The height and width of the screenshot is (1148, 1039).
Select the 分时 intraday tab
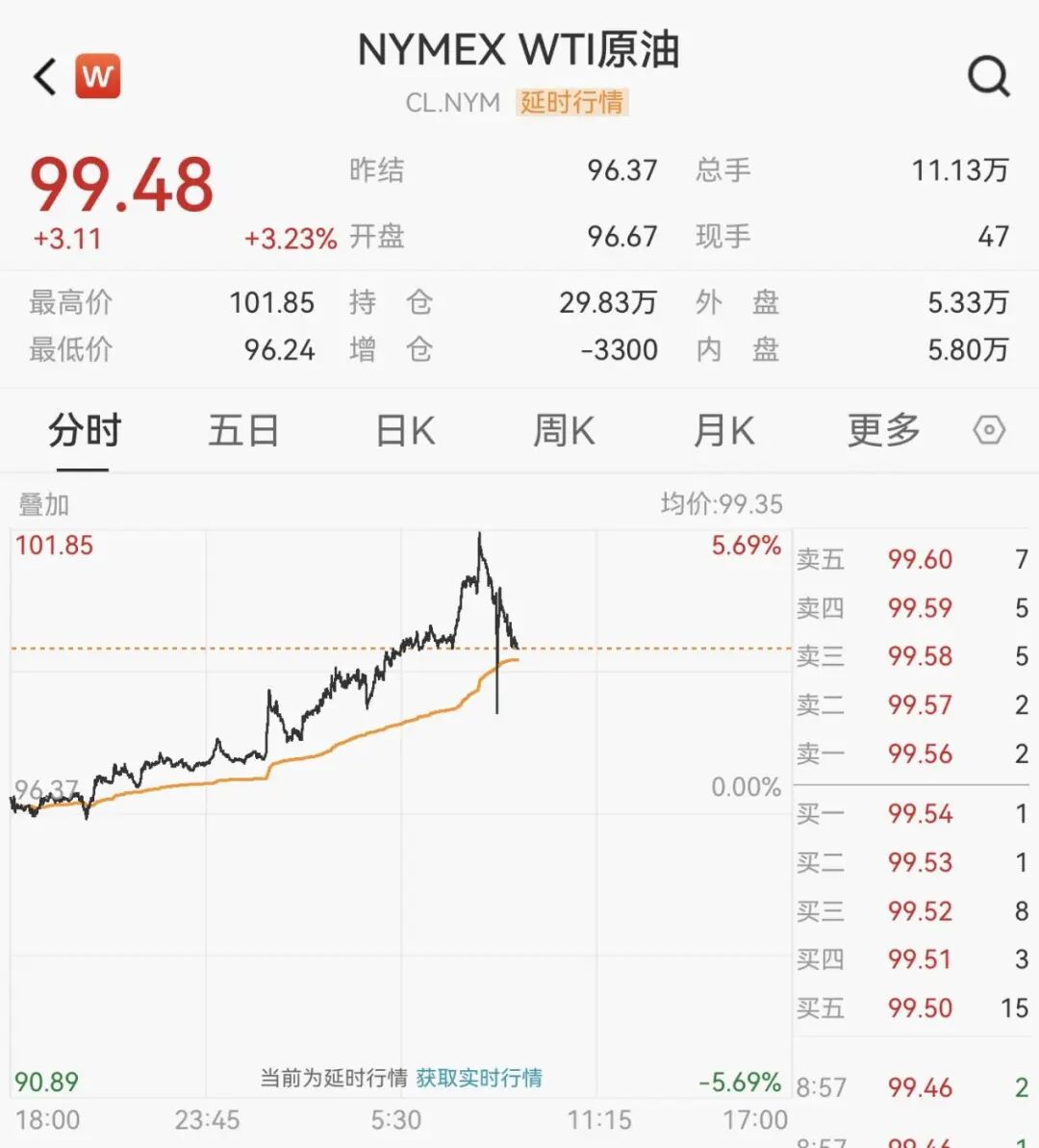pyautogui.click(x=83, y=431)
